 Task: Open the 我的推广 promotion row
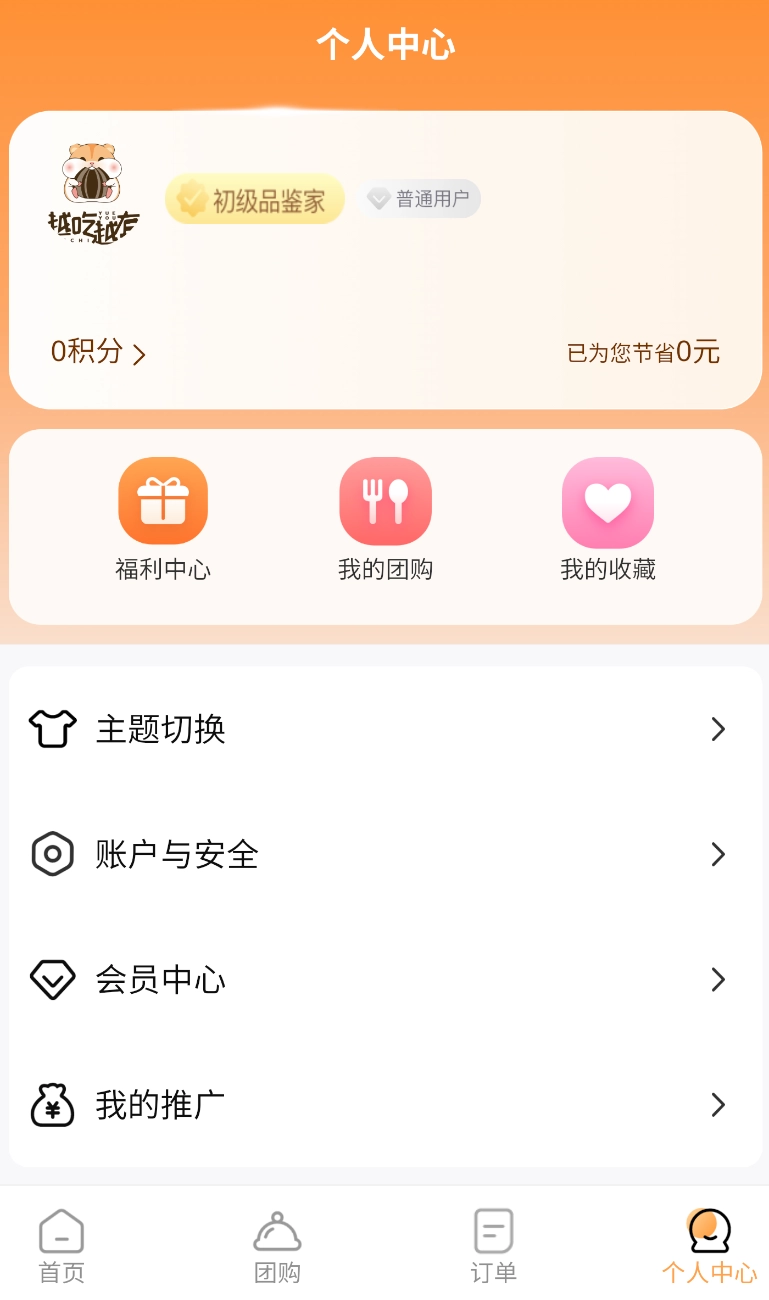[384, 1105]
